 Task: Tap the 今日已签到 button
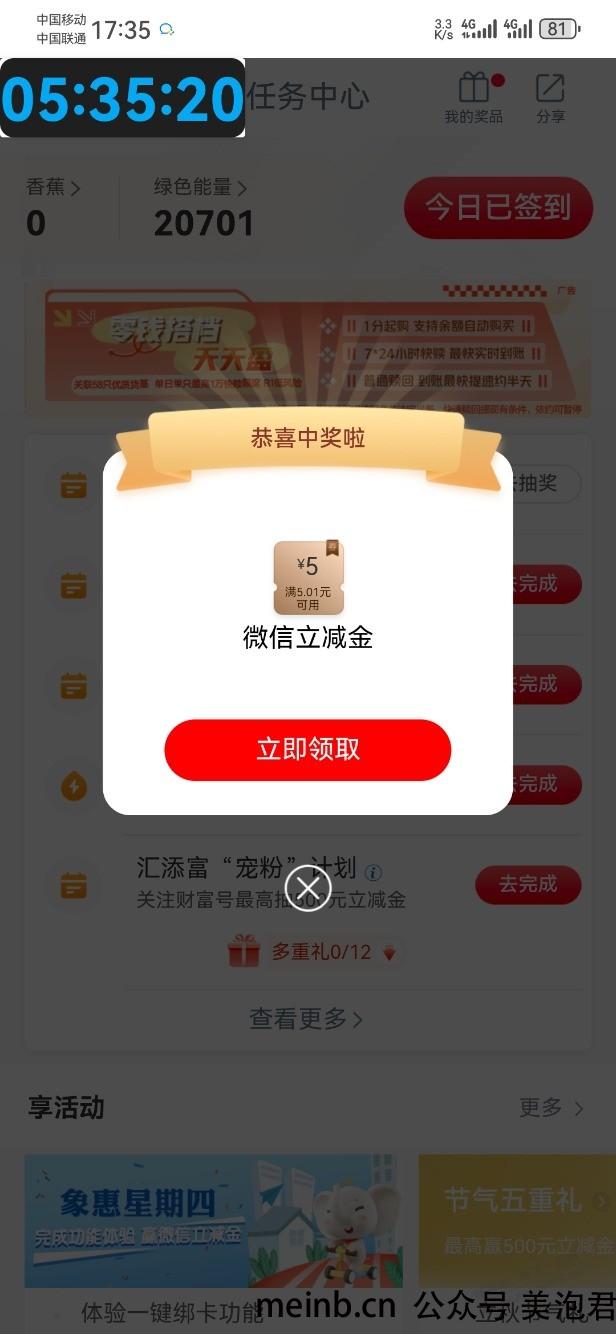click(498, 208)
